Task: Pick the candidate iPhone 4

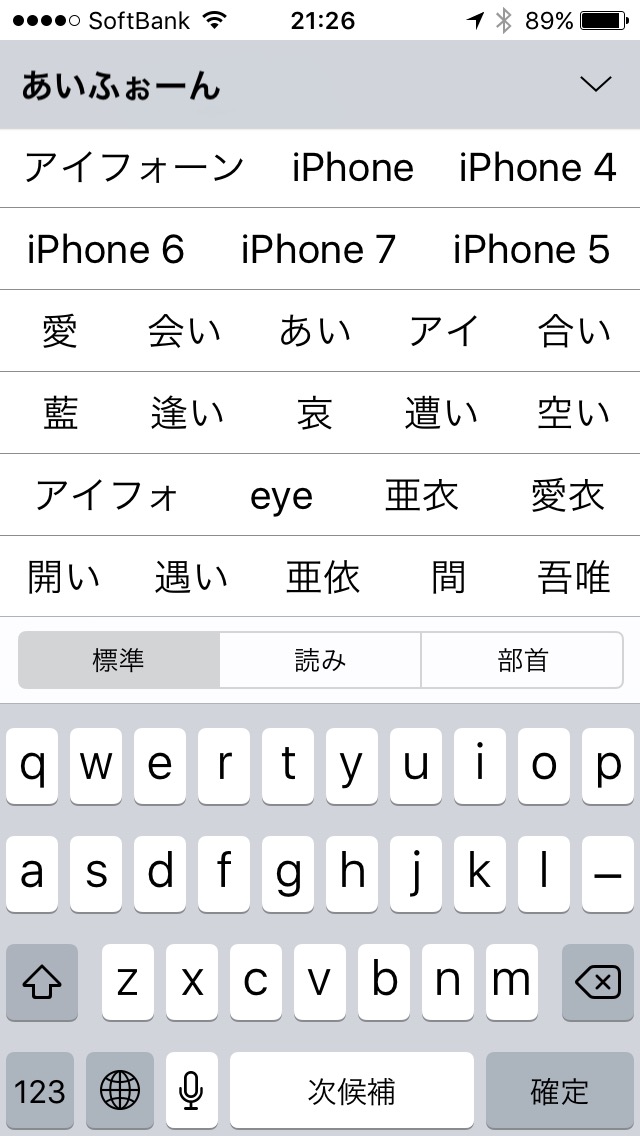Action: pos(538,168)
